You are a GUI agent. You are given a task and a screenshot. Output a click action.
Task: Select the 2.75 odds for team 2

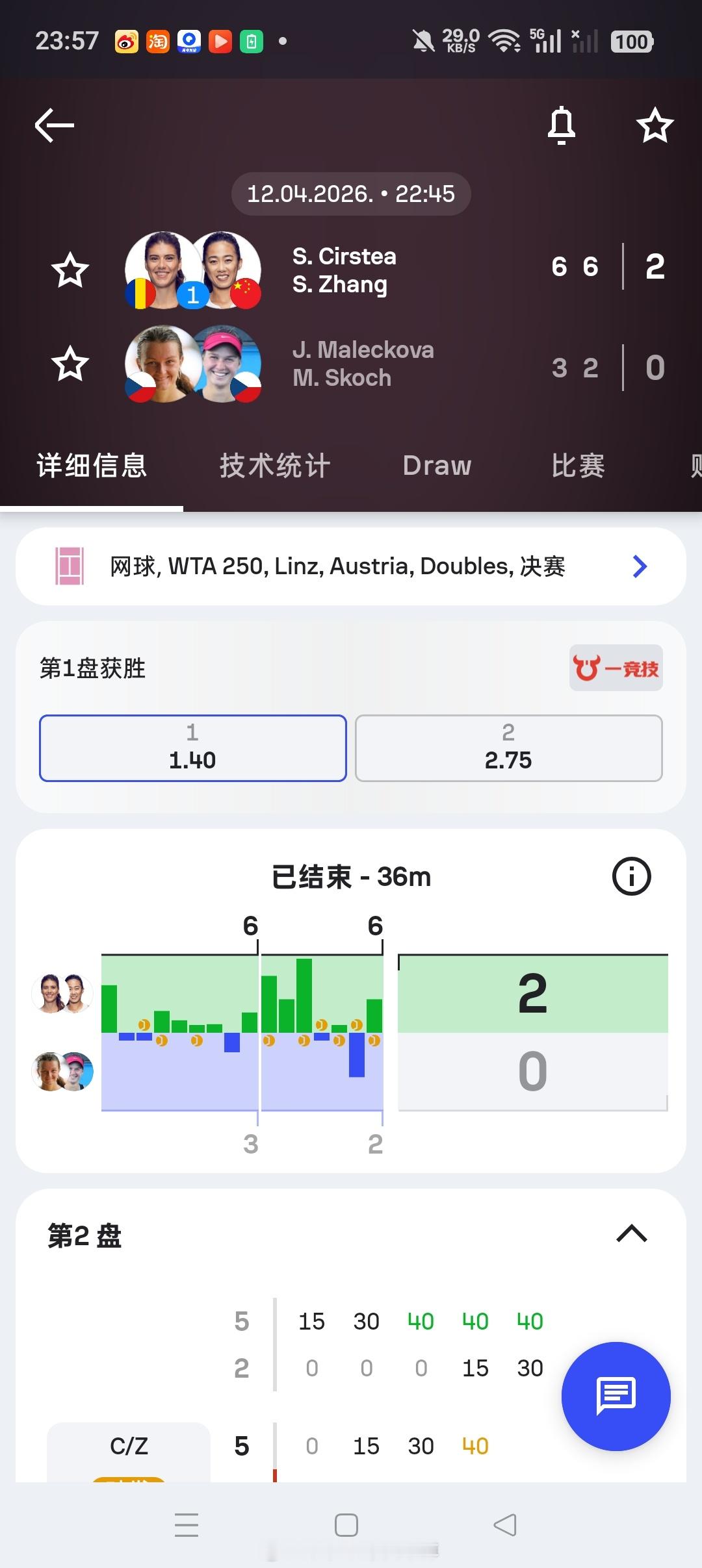[x=508, y=748]
